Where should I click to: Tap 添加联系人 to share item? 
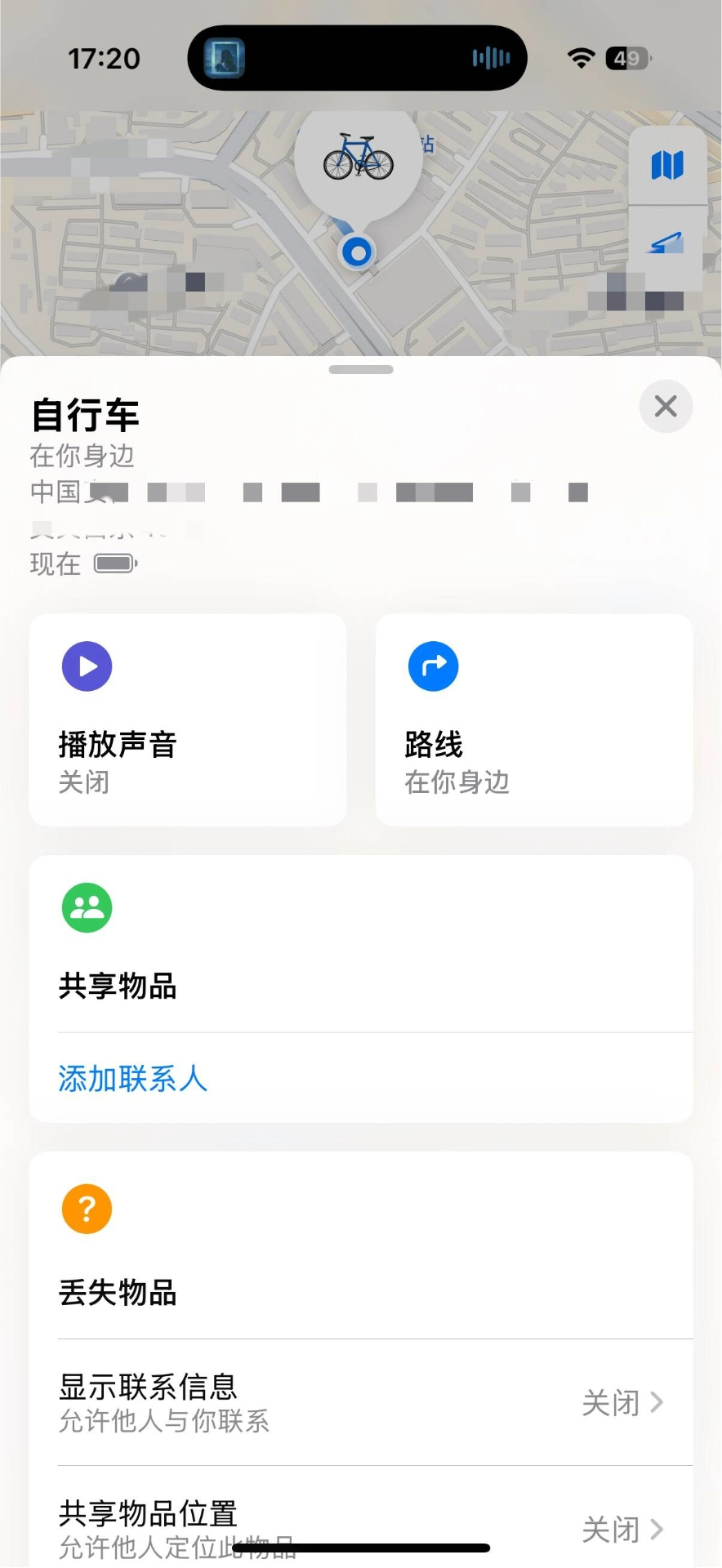[133, 1079]
